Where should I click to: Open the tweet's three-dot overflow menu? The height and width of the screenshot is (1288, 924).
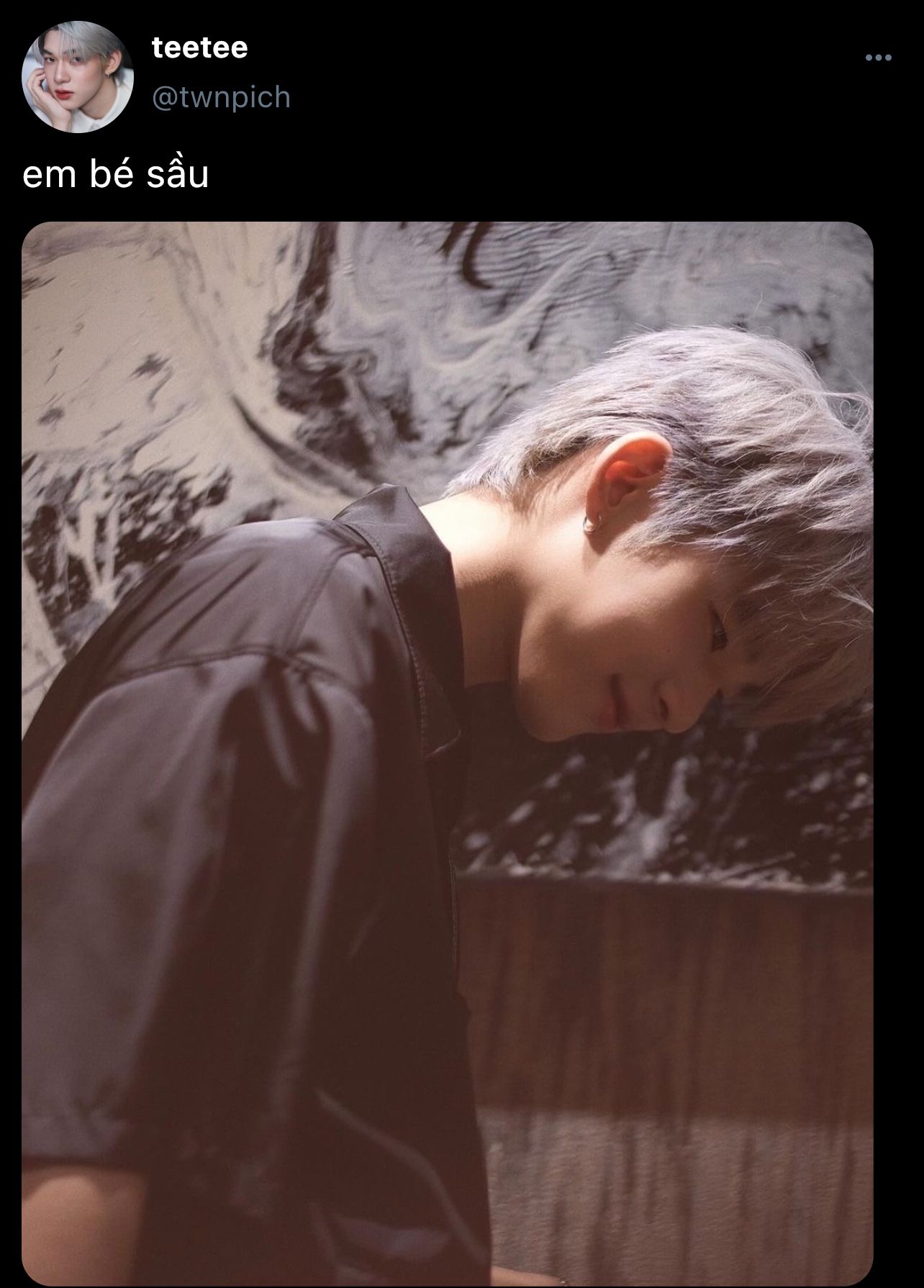[878, 58]
